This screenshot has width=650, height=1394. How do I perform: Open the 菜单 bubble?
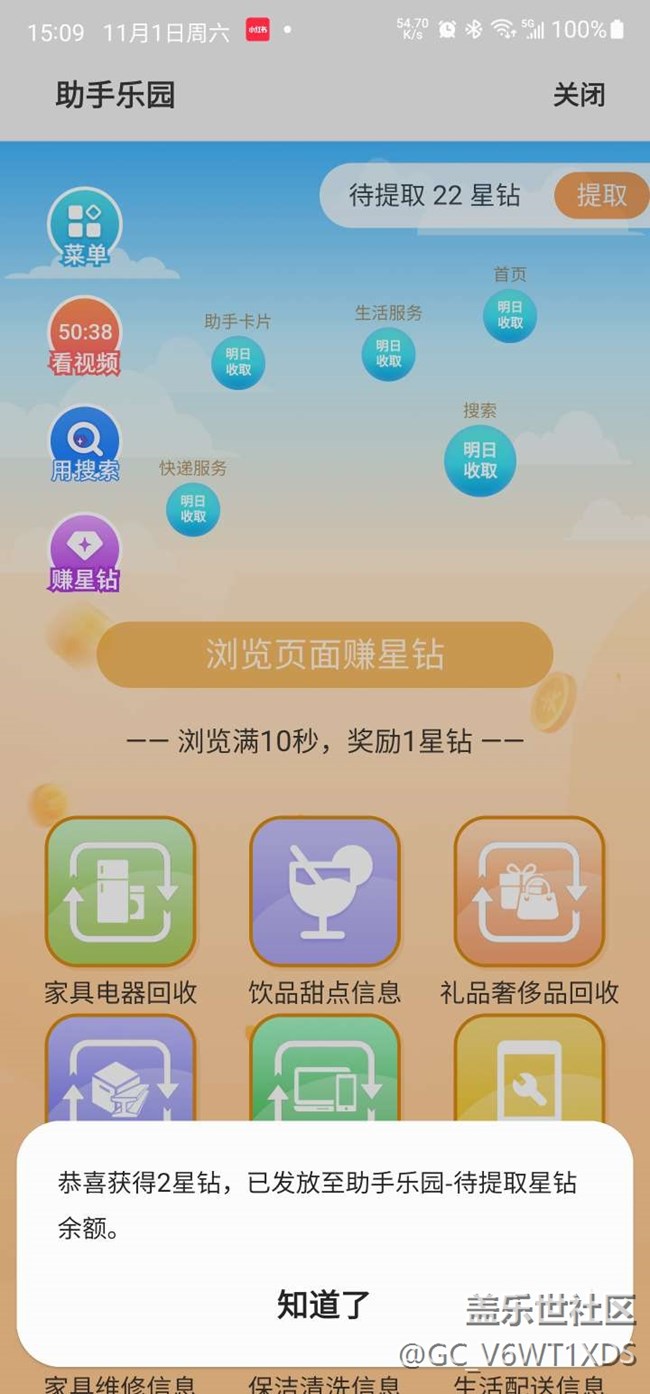85,226
